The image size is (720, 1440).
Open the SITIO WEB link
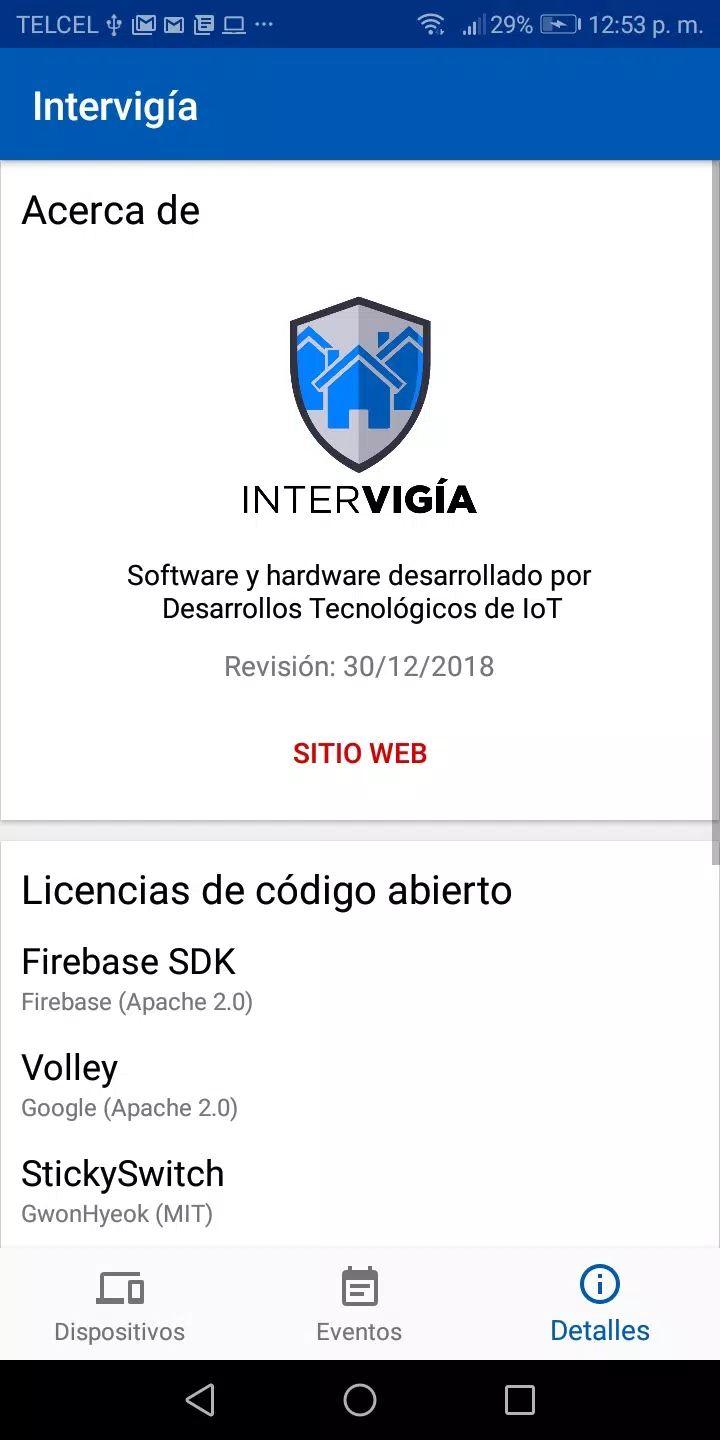coord(360,753)
